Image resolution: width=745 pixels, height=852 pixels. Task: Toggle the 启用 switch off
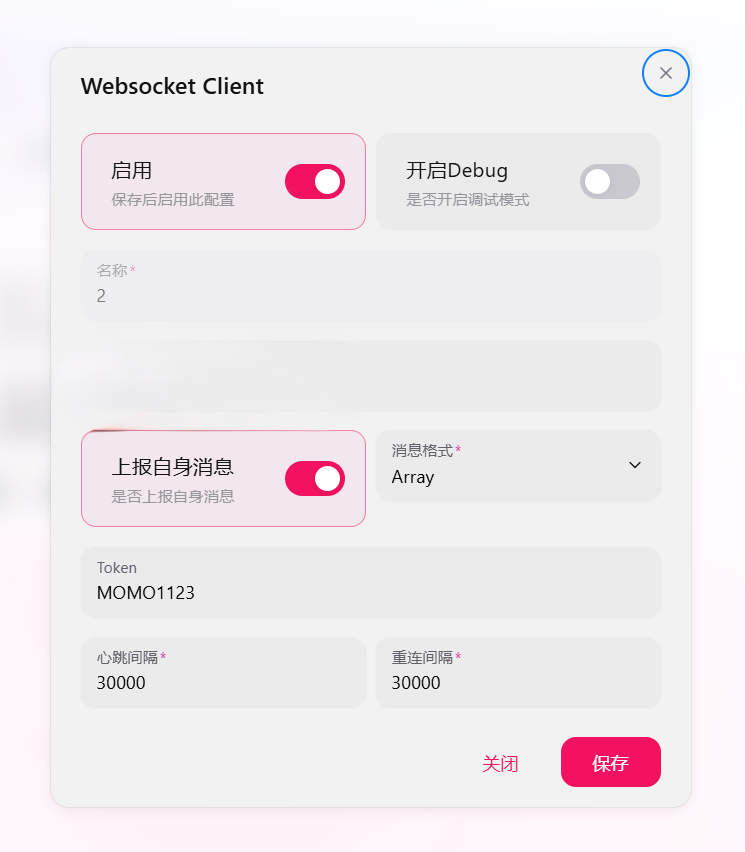pos(314,182)
